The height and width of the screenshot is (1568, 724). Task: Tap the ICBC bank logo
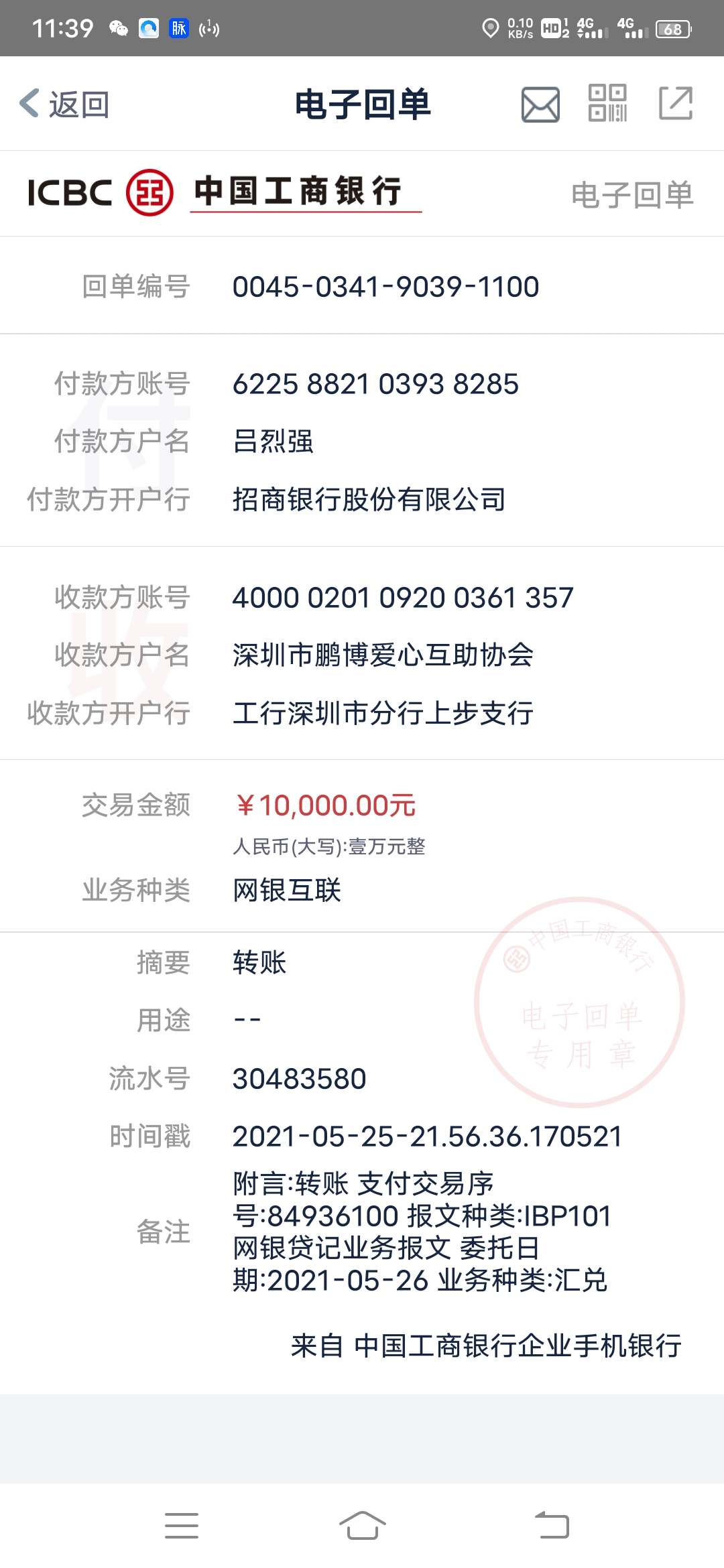tap(150, 192)
